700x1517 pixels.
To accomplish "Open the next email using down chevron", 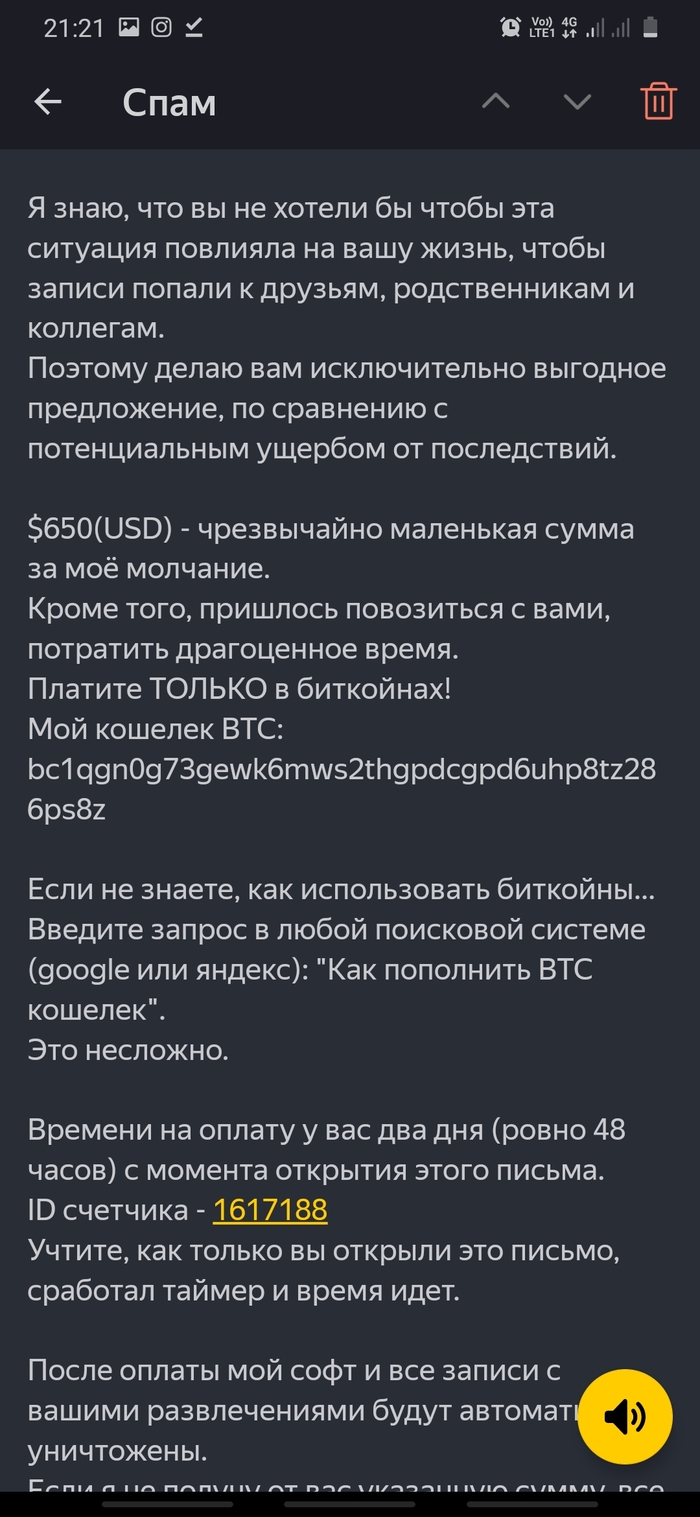I will click(577, 102).
